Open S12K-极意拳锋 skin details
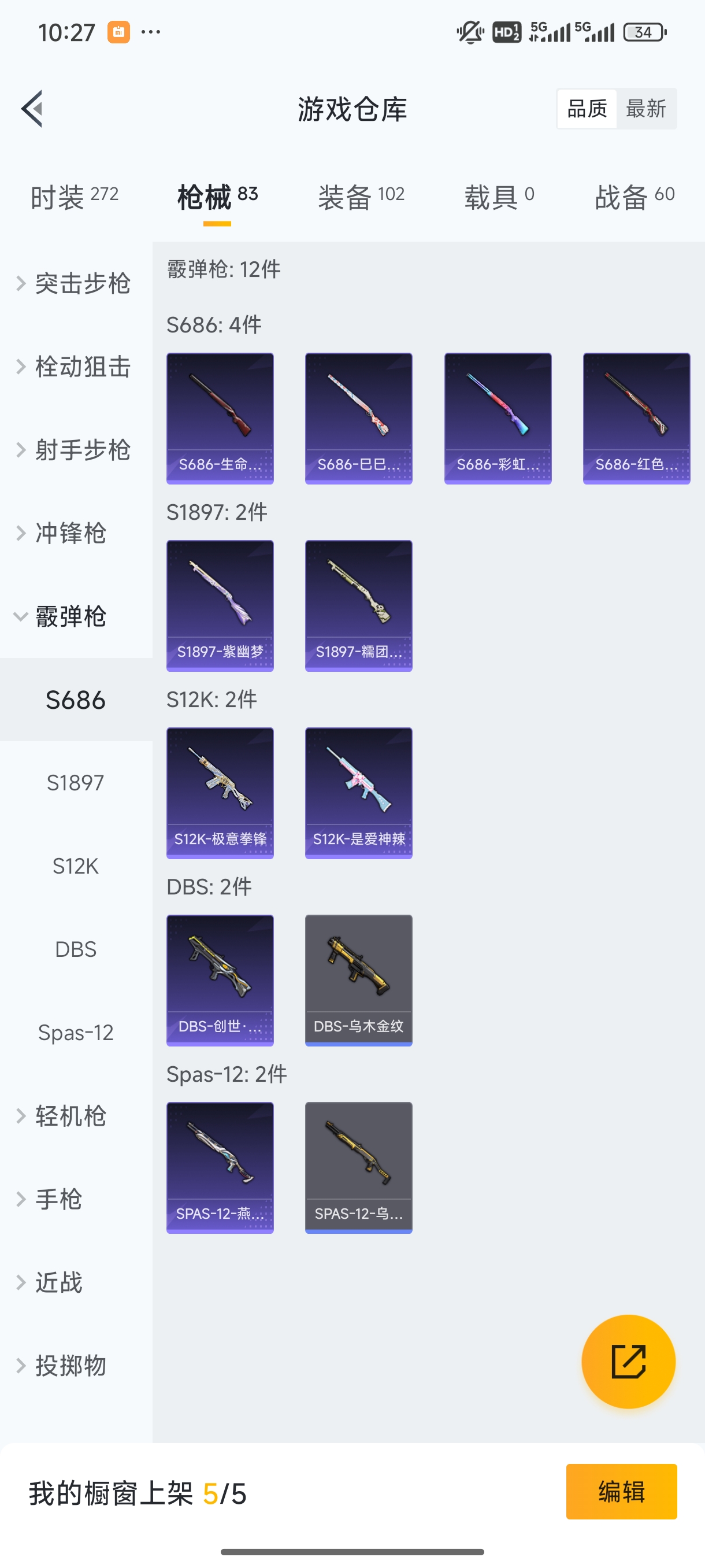This screenshot has width=705, height=1568. (x=220, y=793)
